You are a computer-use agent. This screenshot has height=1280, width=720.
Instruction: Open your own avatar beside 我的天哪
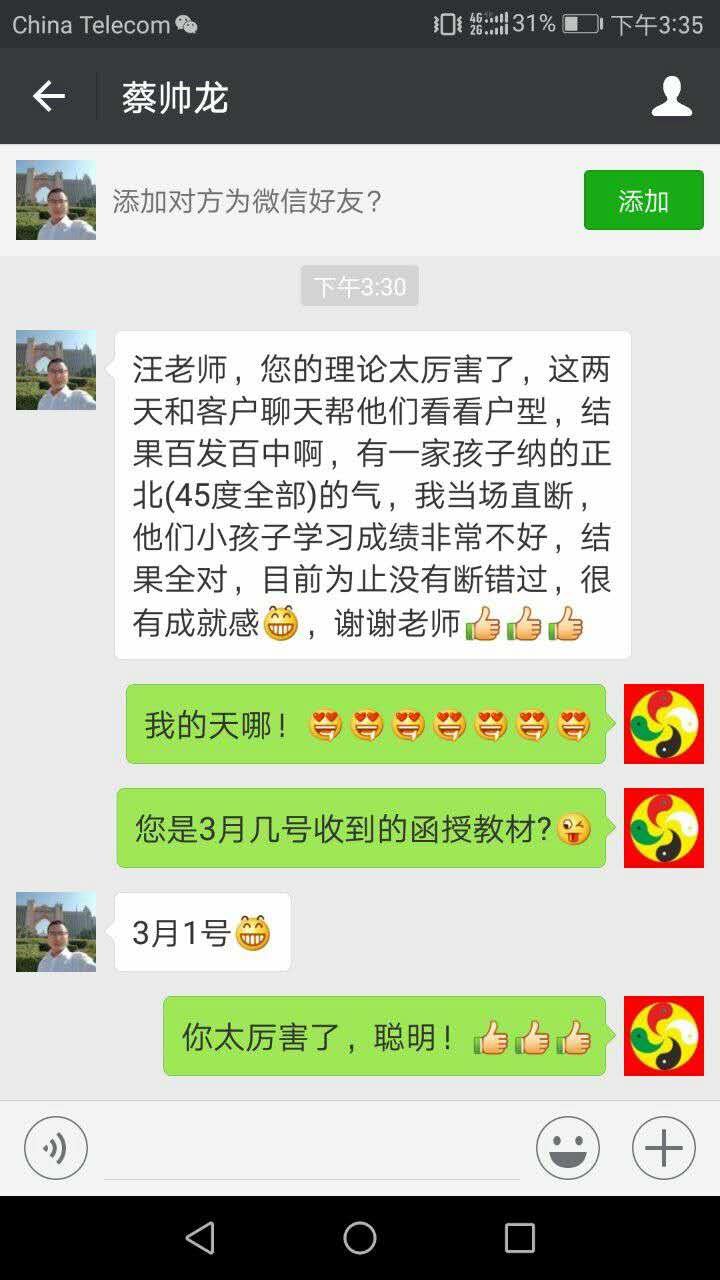(x=663, y=724)
